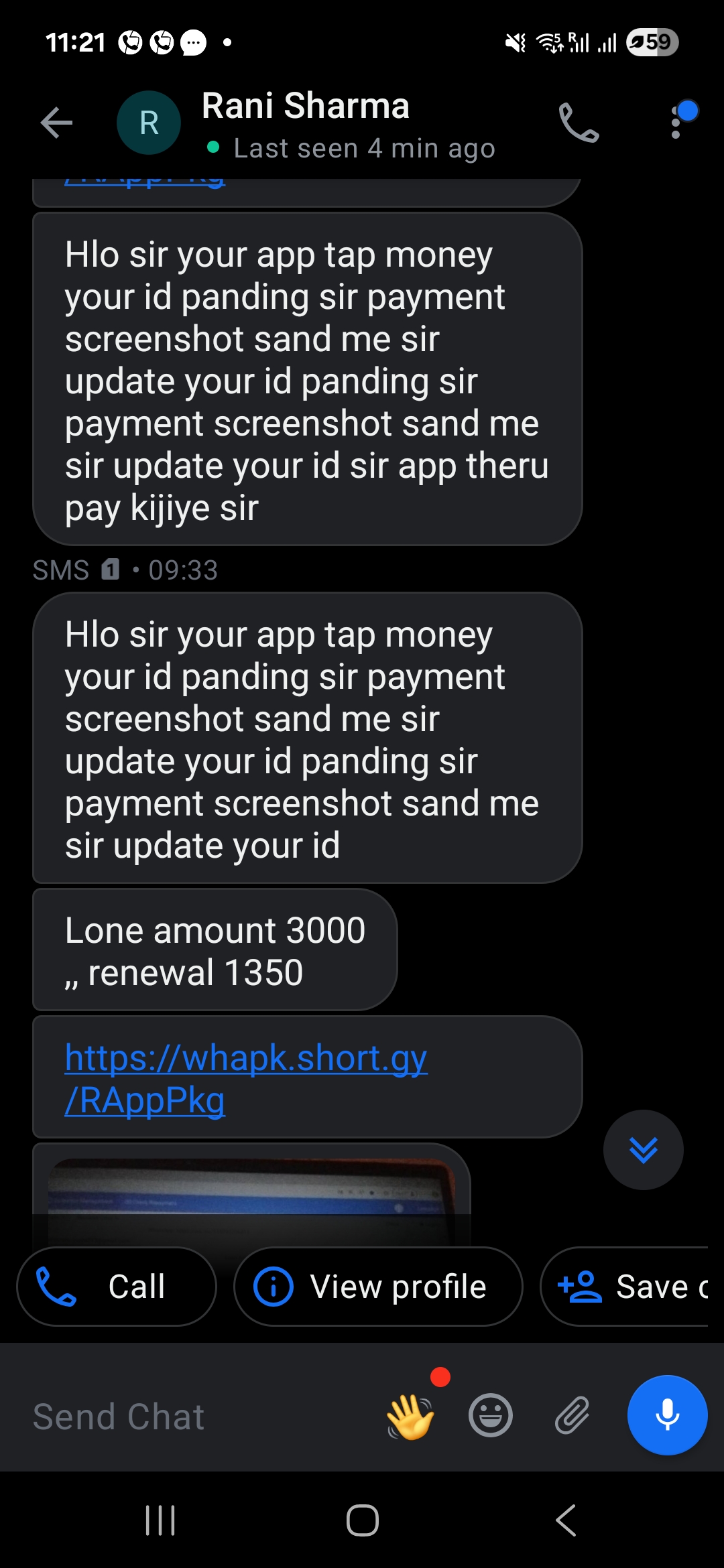724x1568 pixels.
Task: Send a waving hand greeting
Action: [x=411, y=1416]
